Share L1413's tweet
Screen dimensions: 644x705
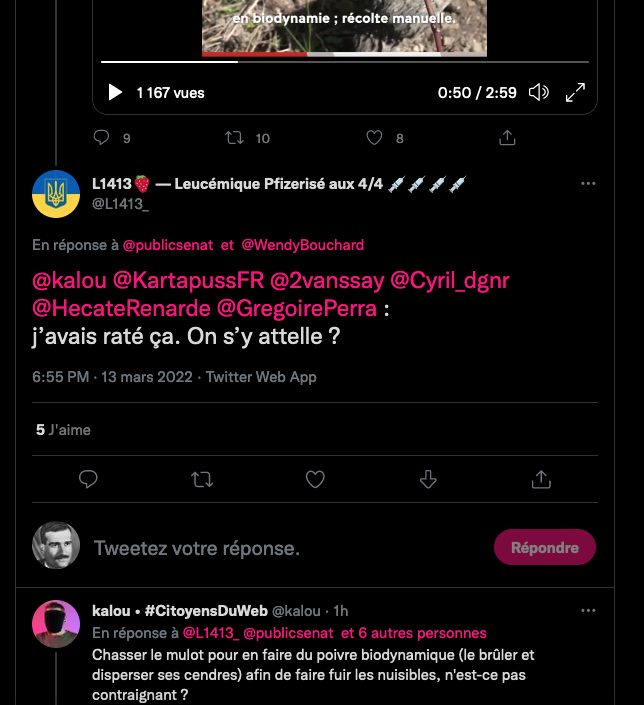click(541, 480)
